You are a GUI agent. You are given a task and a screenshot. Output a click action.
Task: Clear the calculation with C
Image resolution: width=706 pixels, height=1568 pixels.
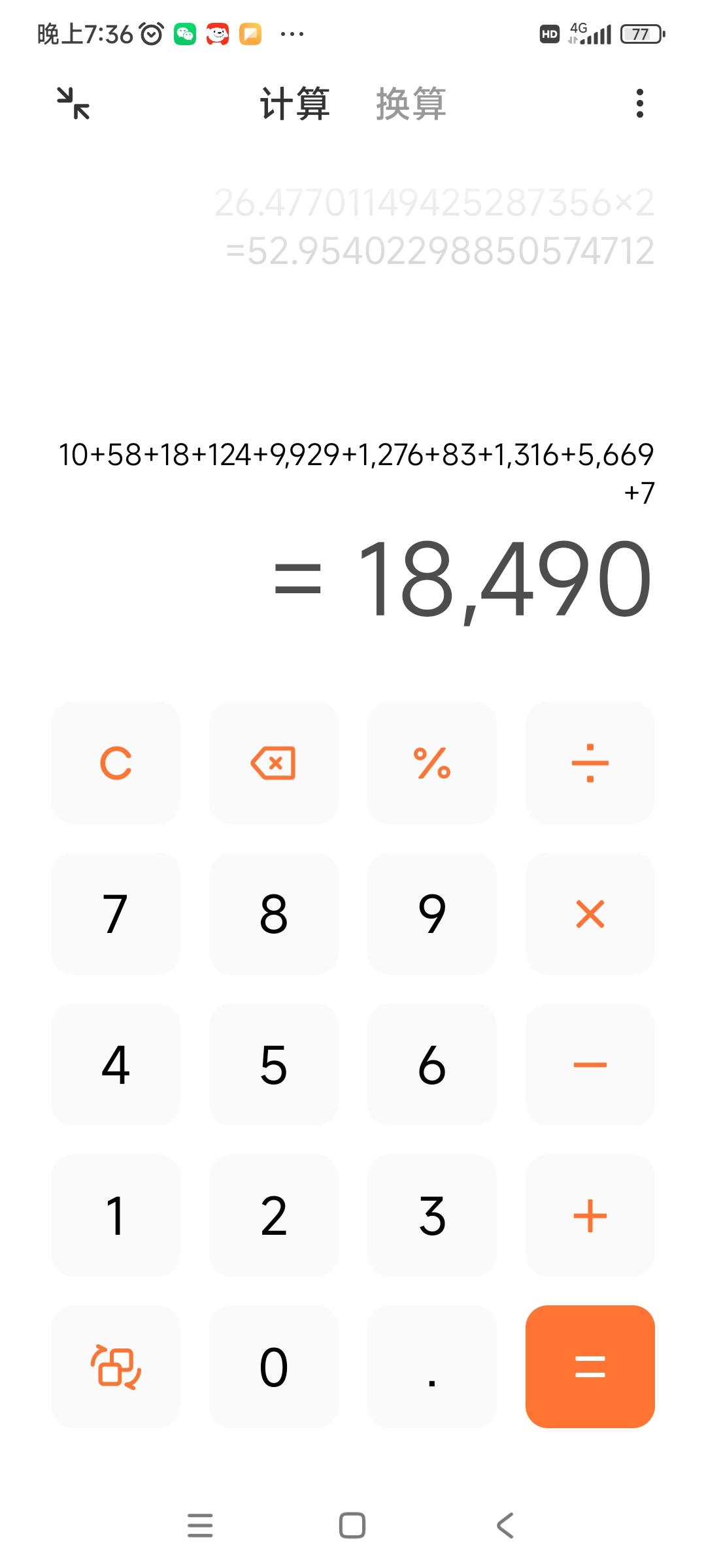[x=116, y=762]
